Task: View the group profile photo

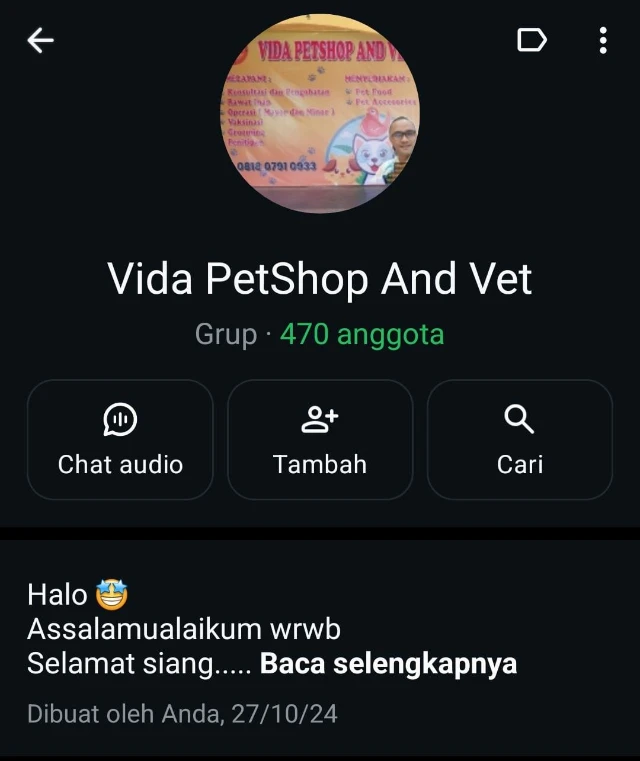Action: click(x=320, y=113)
